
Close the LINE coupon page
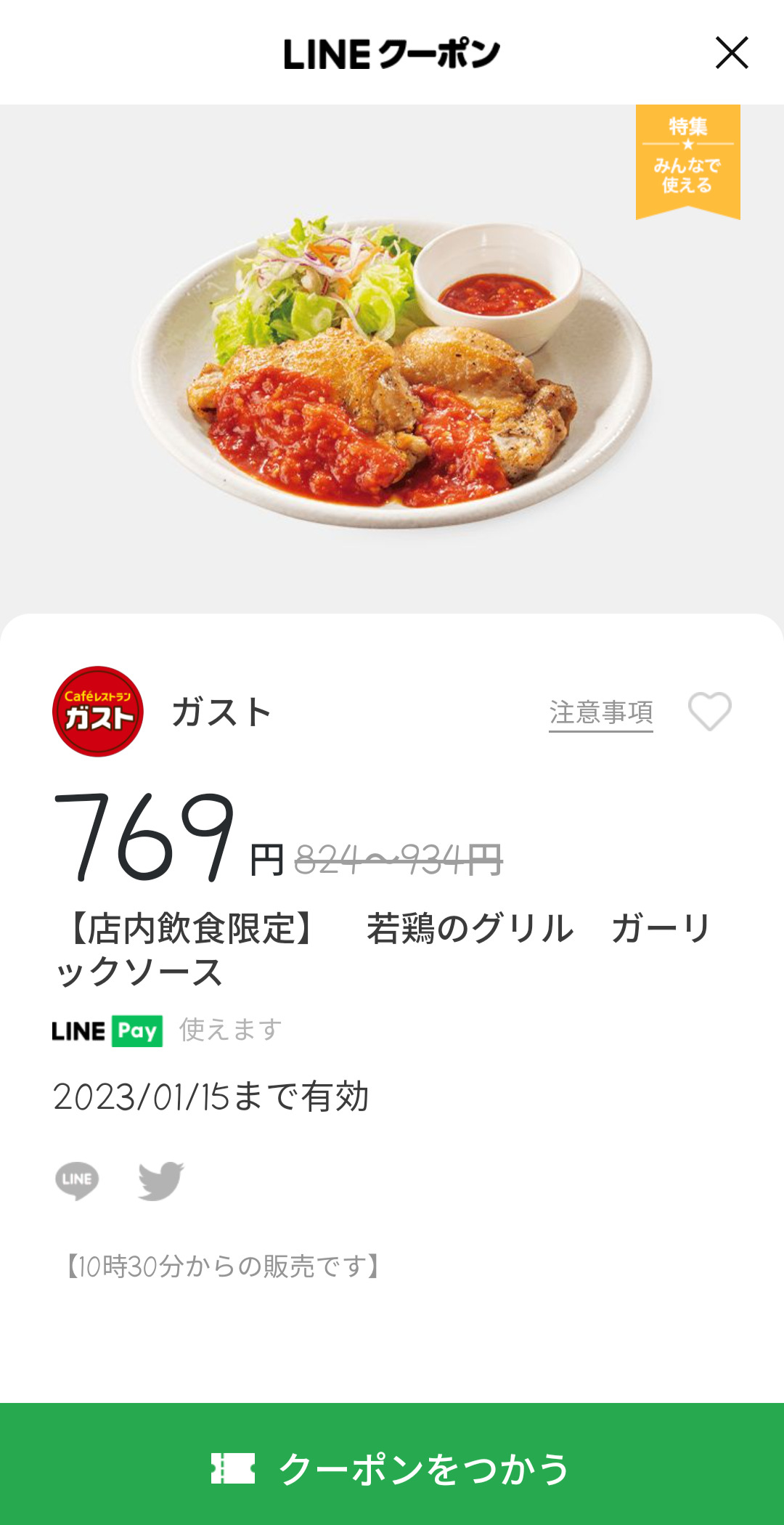coord(731,53)
